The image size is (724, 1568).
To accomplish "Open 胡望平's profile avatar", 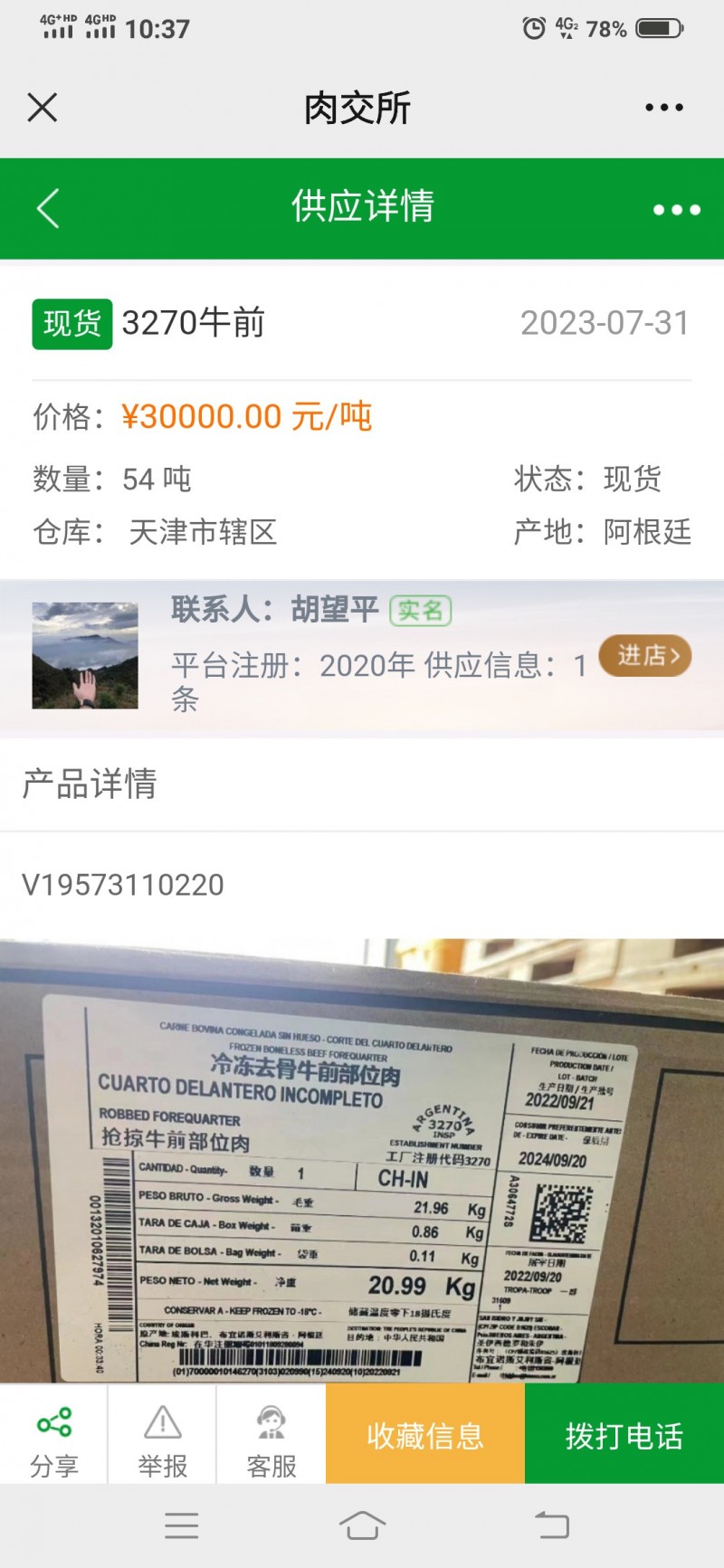I will coord(85,655).
